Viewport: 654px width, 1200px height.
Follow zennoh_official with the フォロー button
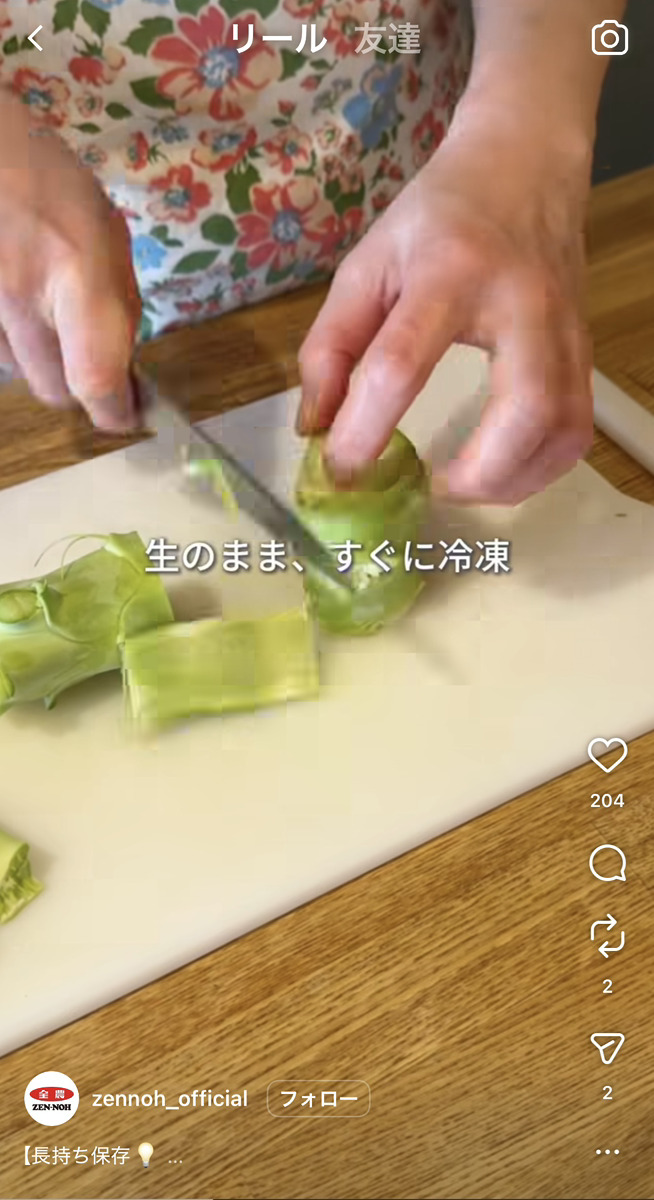tap(318, 1099)
